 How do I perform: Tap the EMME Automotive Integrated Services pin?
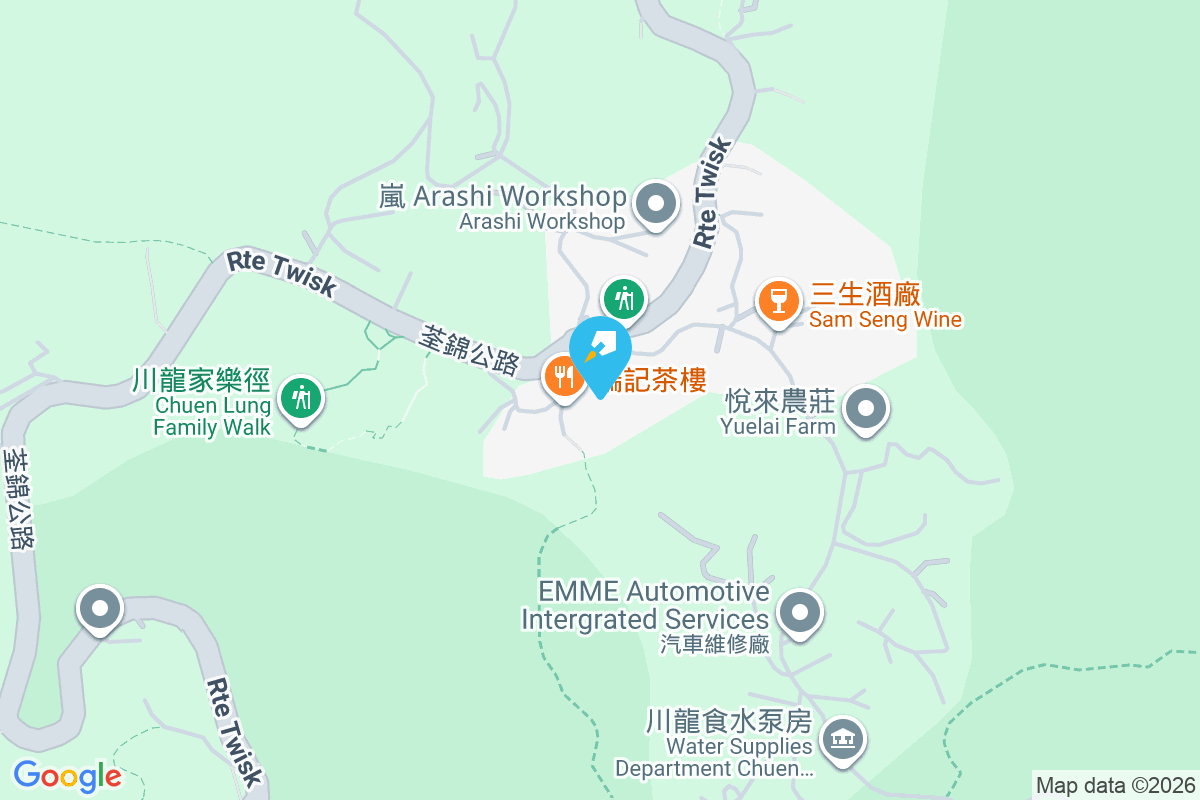click(x=799, y=613)
